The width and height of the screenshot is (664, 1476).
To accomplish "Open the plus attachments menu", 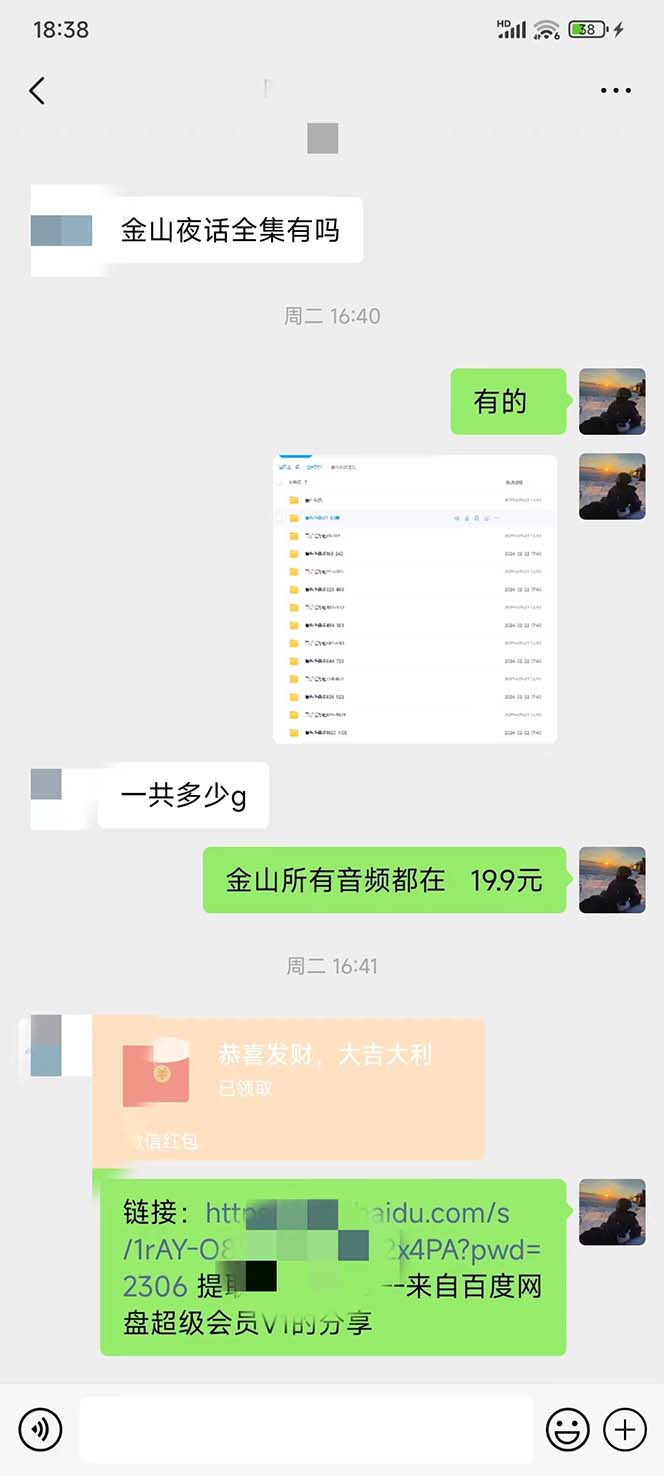I will (625, 1429).
